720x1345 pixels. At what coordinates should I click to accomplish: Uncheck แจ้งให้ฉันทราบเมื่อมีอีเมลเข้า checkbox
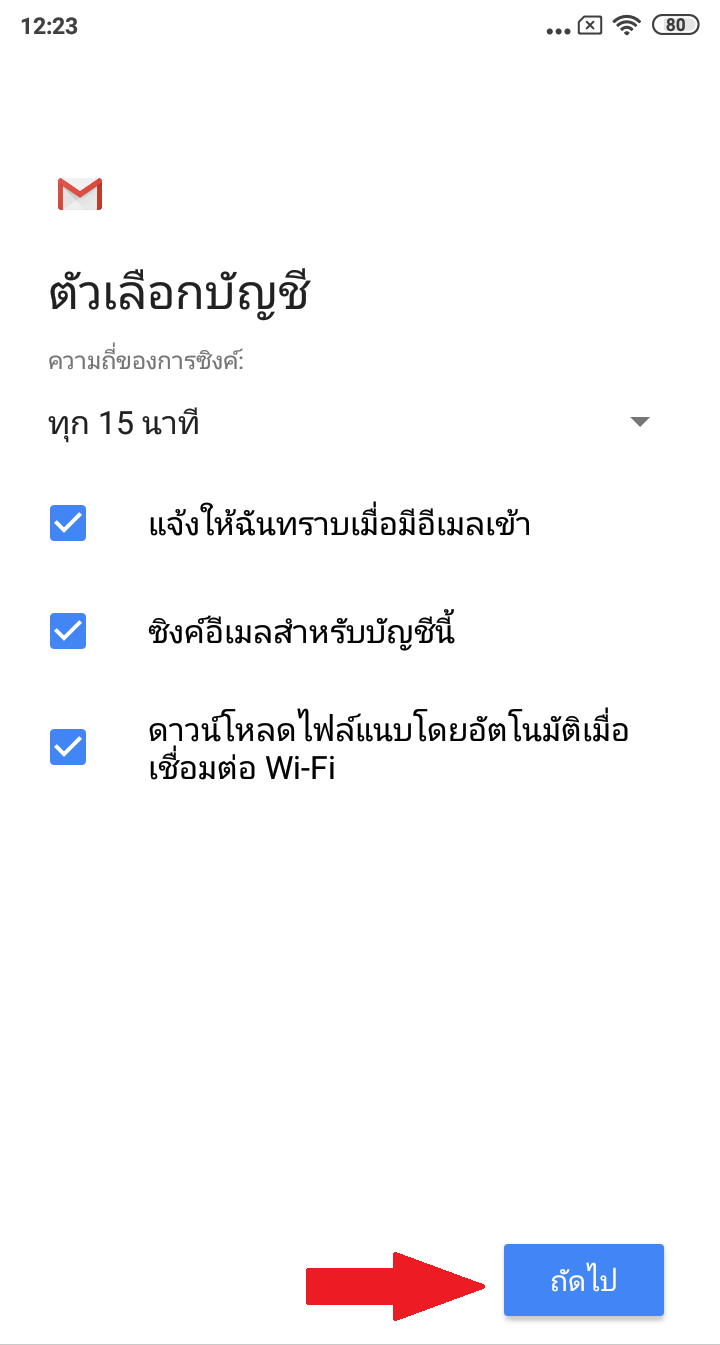pos(68,523)
